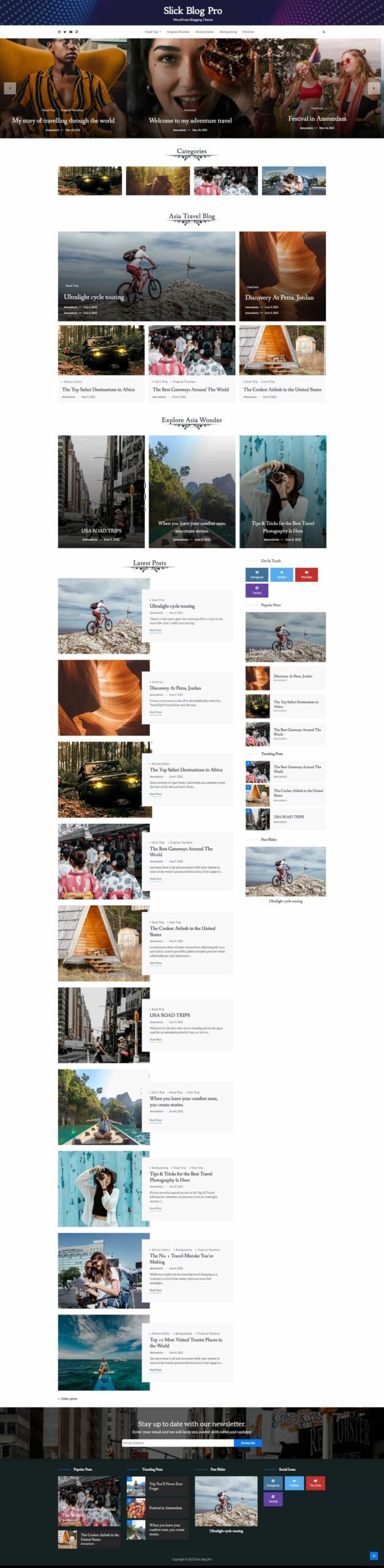Select Backpacking in the navigation menu
This screenshot has height=1568, width=384.
tap(228, 32)
